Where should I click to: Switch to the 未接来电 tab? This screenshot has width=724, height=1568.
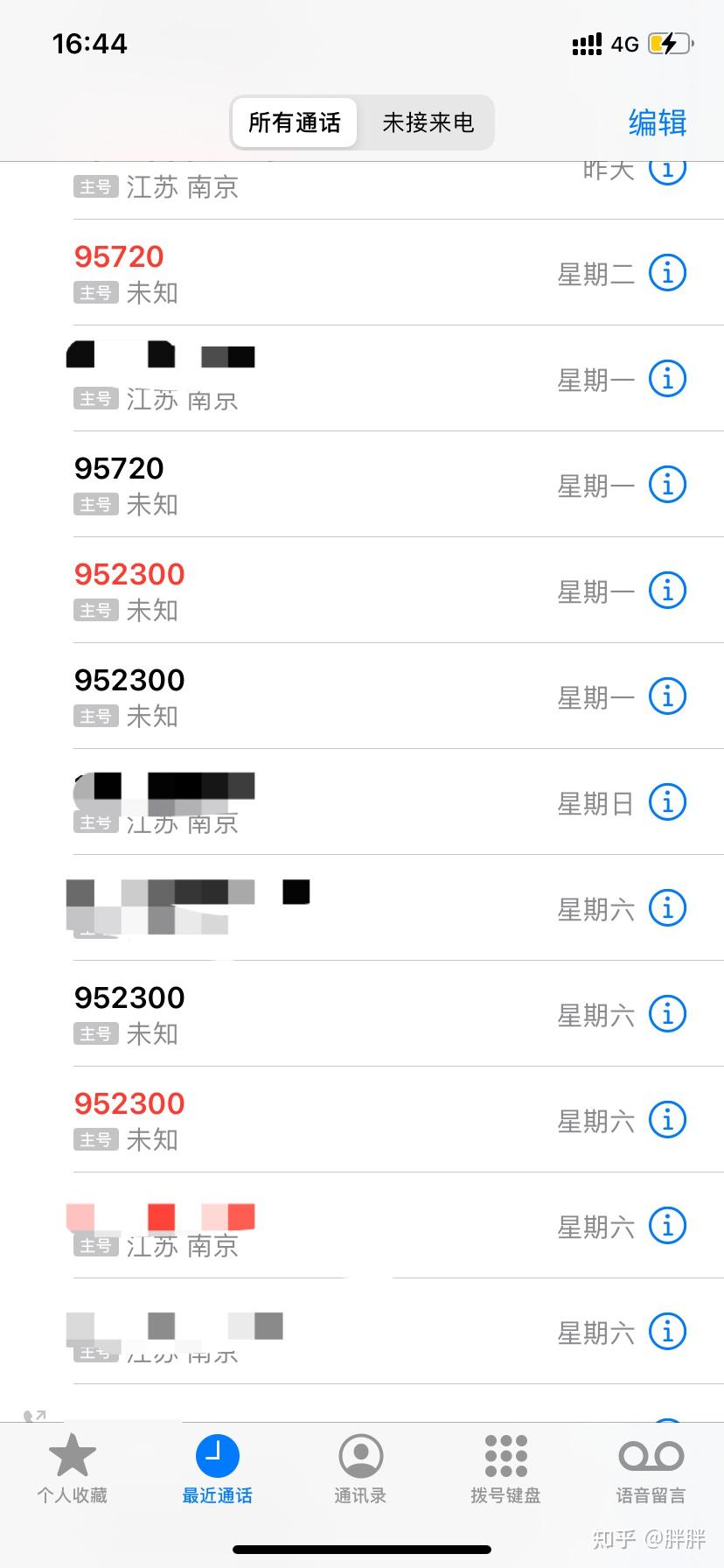tap(426, 123)
